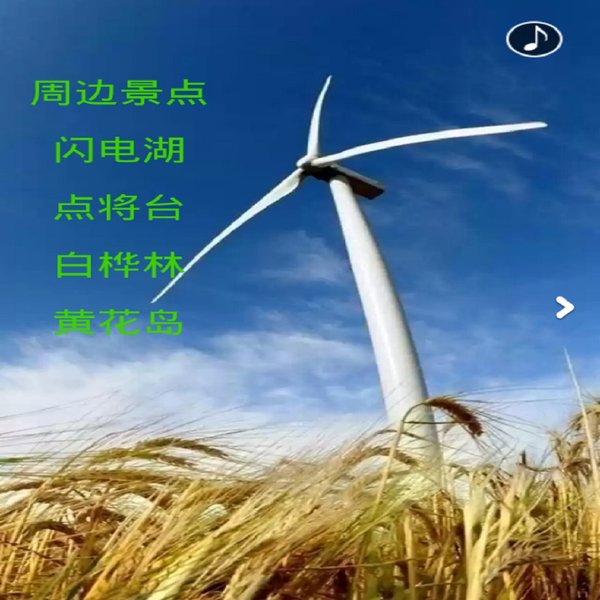Image resolution: width=600 pixels, height=600 pixels.
Task: Toggle the background music icon
Action: pos(534,39)
